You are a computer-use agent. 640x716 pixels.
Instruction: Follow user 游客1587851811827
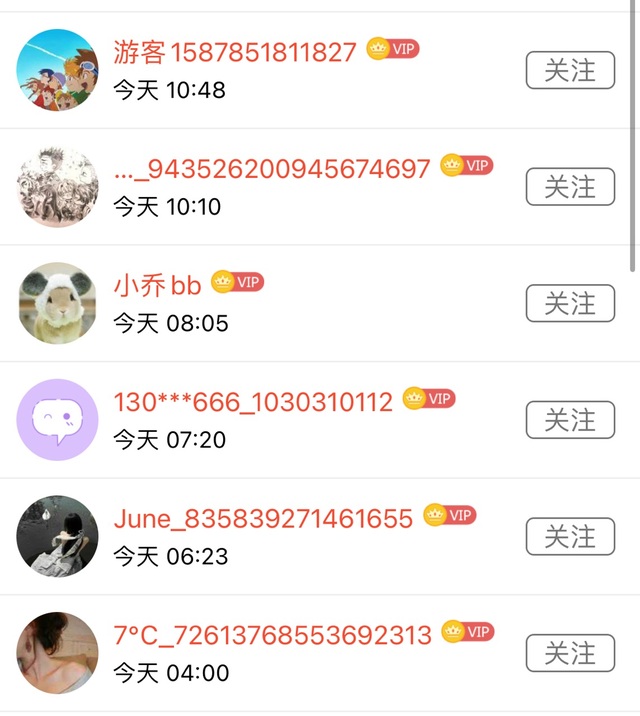click(570, 70)
